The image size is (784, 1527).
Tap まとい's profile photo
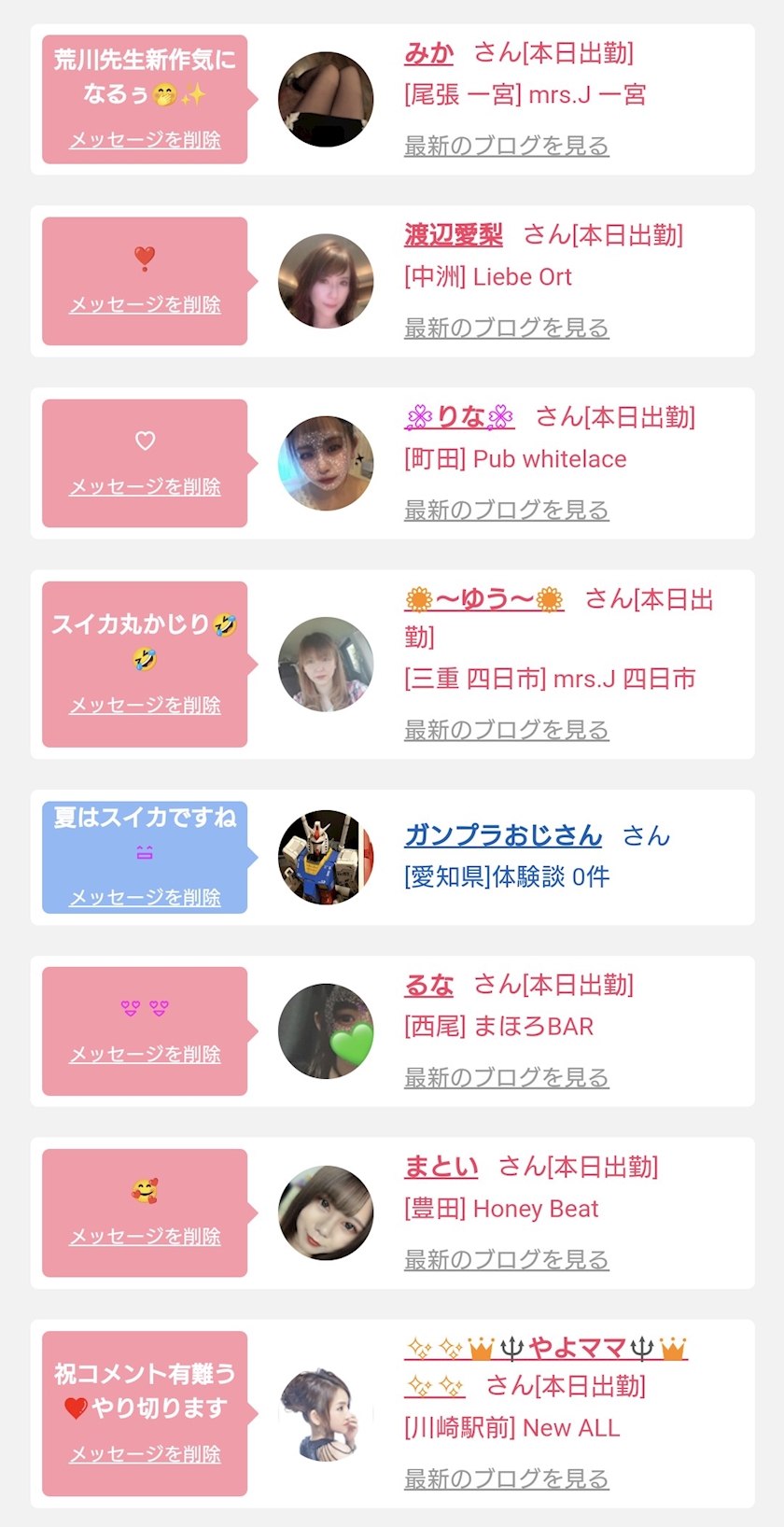click(326, 1212)
